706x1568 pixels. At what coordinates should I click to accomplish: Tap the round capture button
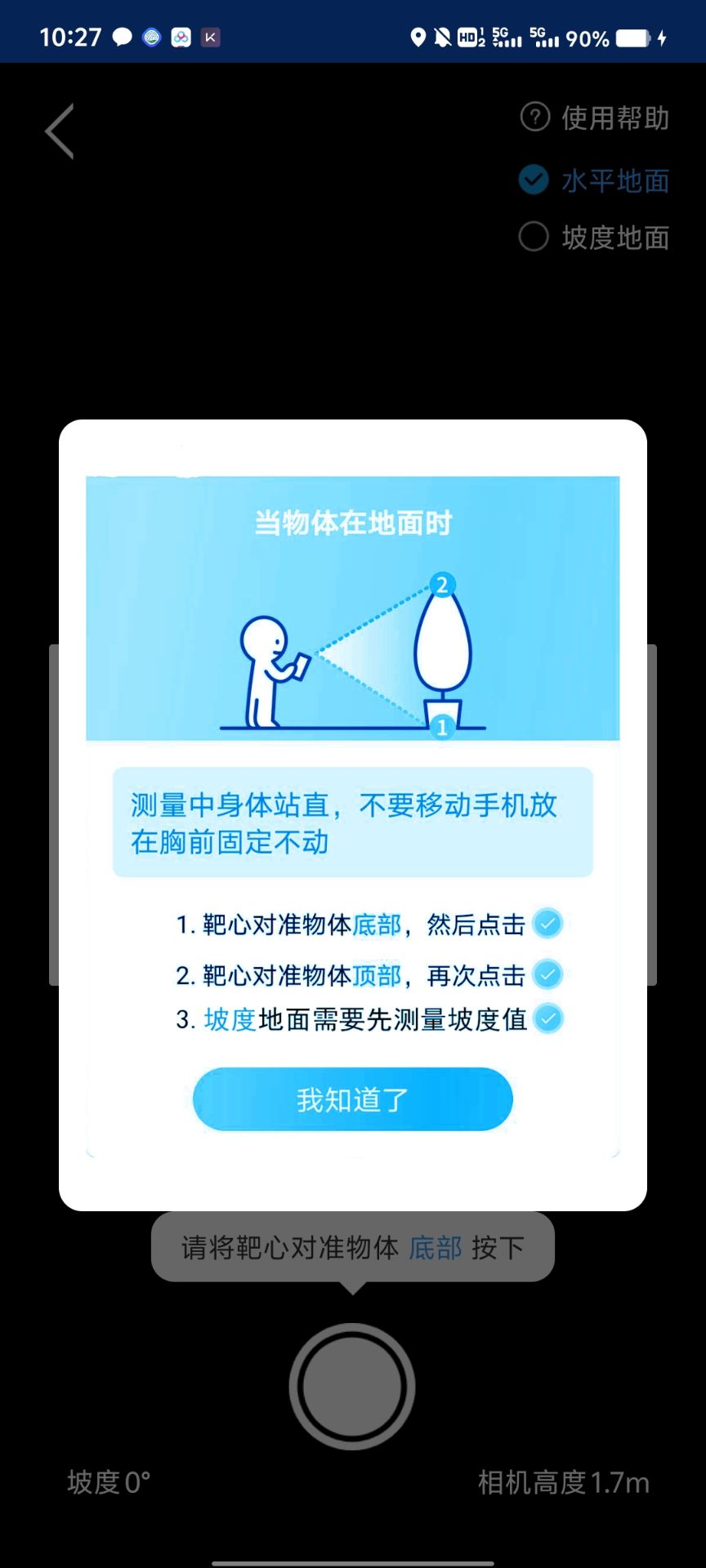pyautogui.click(x=352, y=1386)
